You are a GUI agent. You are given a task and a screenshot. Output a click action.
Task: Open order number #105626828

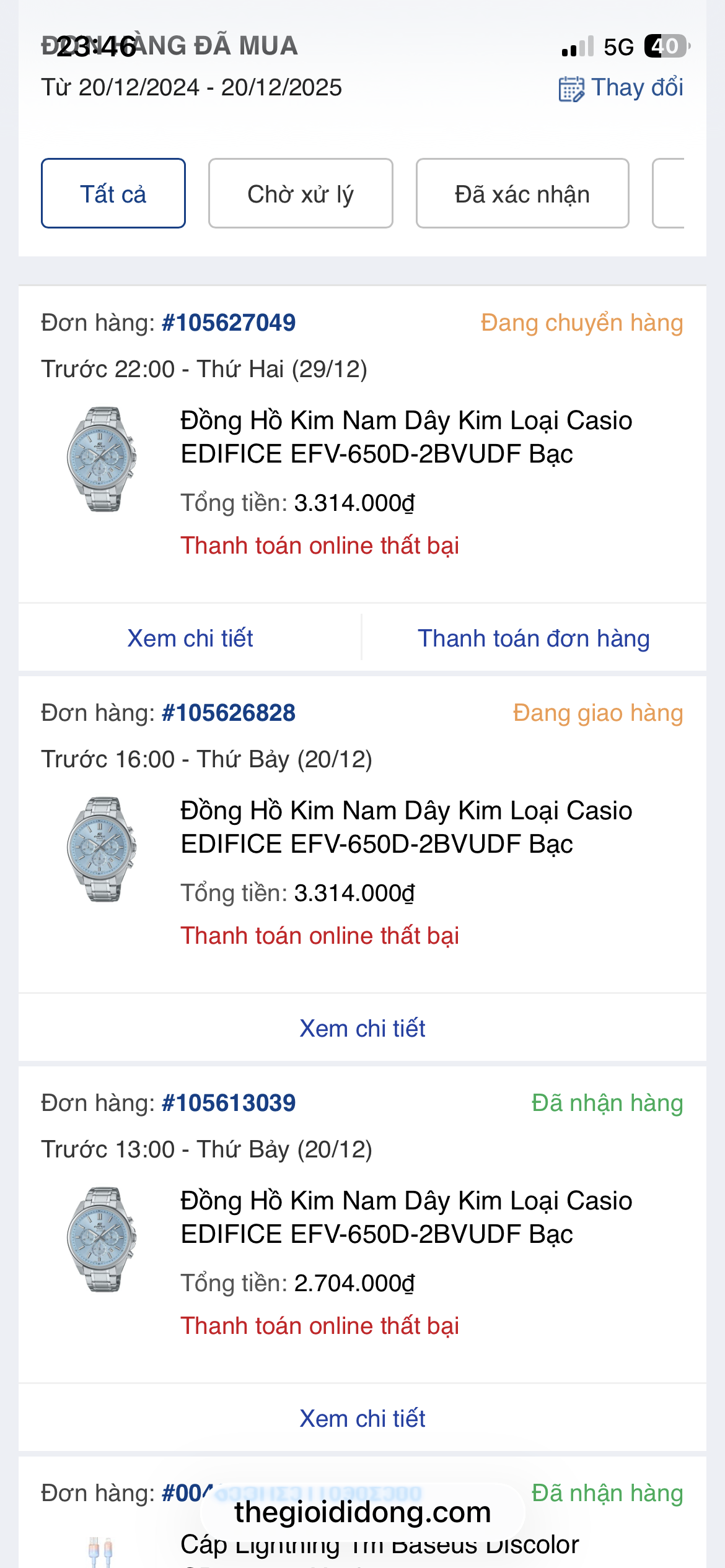coord(229,713)
